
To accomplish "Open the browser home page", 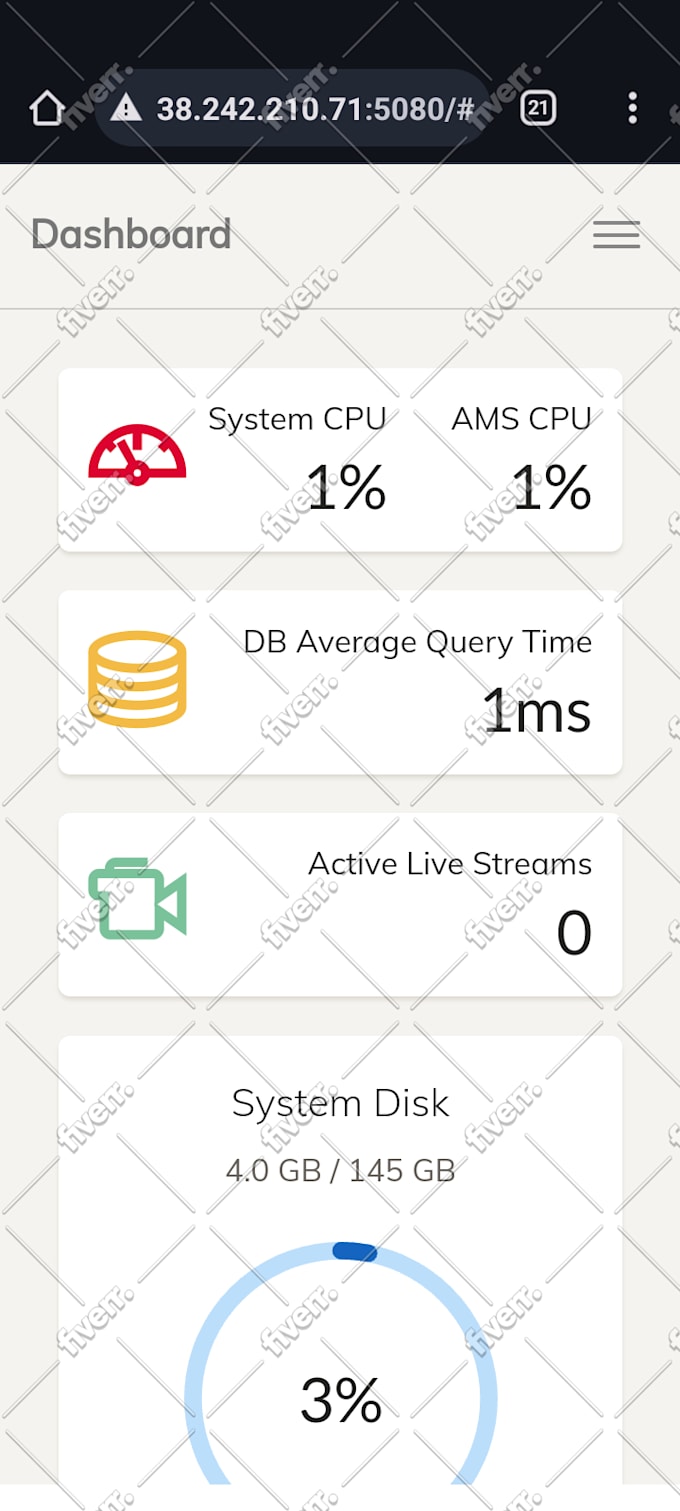I will click(47, 108).
